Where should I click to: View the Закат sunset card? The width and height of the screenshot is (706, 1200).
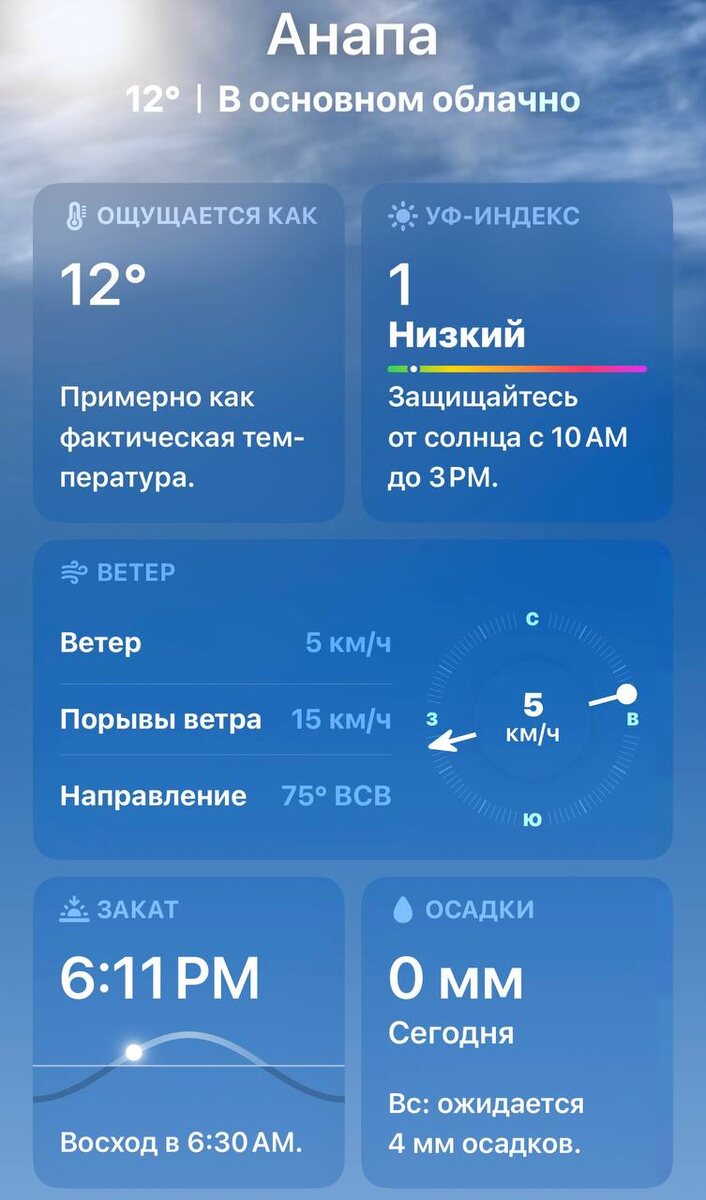[189, 1031]
